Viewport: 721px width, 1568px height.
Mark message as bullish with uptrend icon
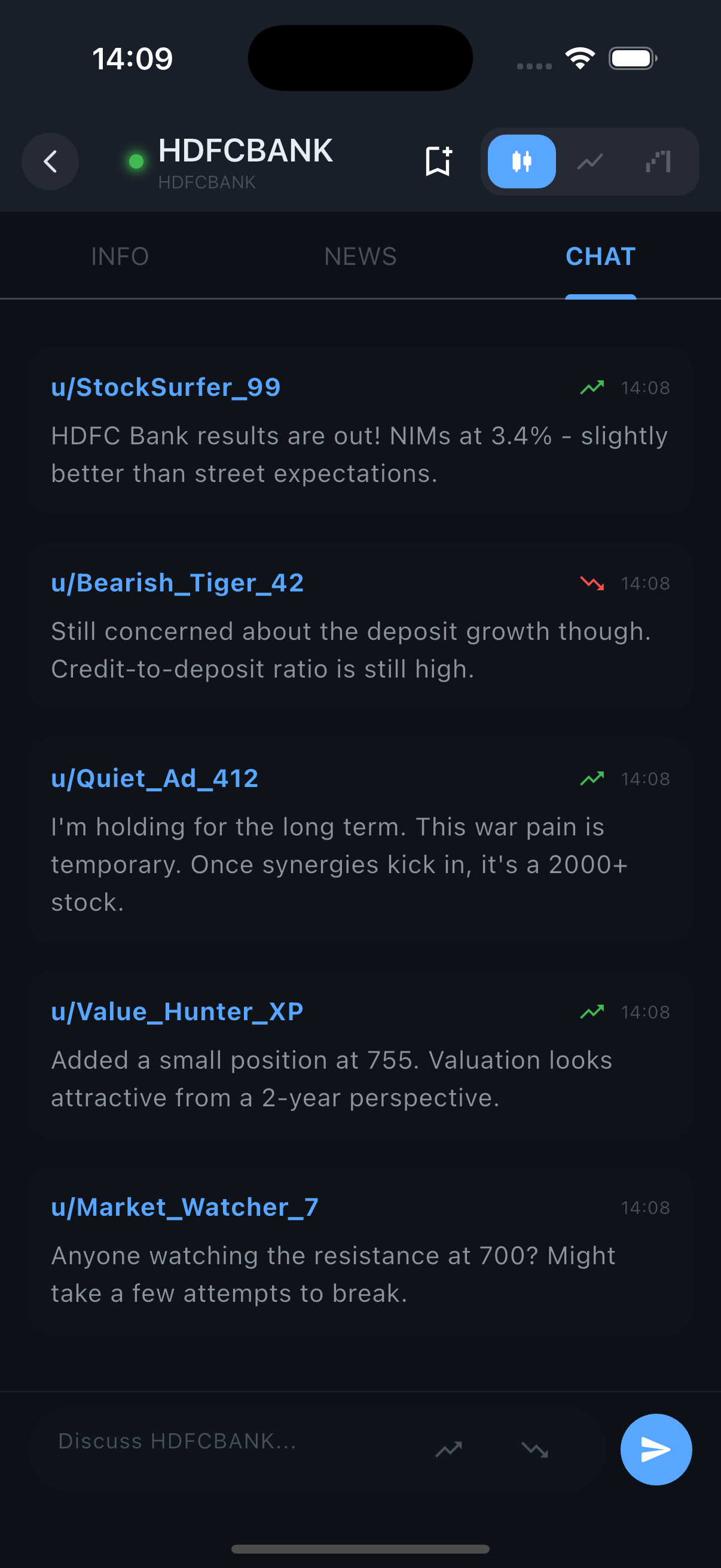coord(448,1450)
